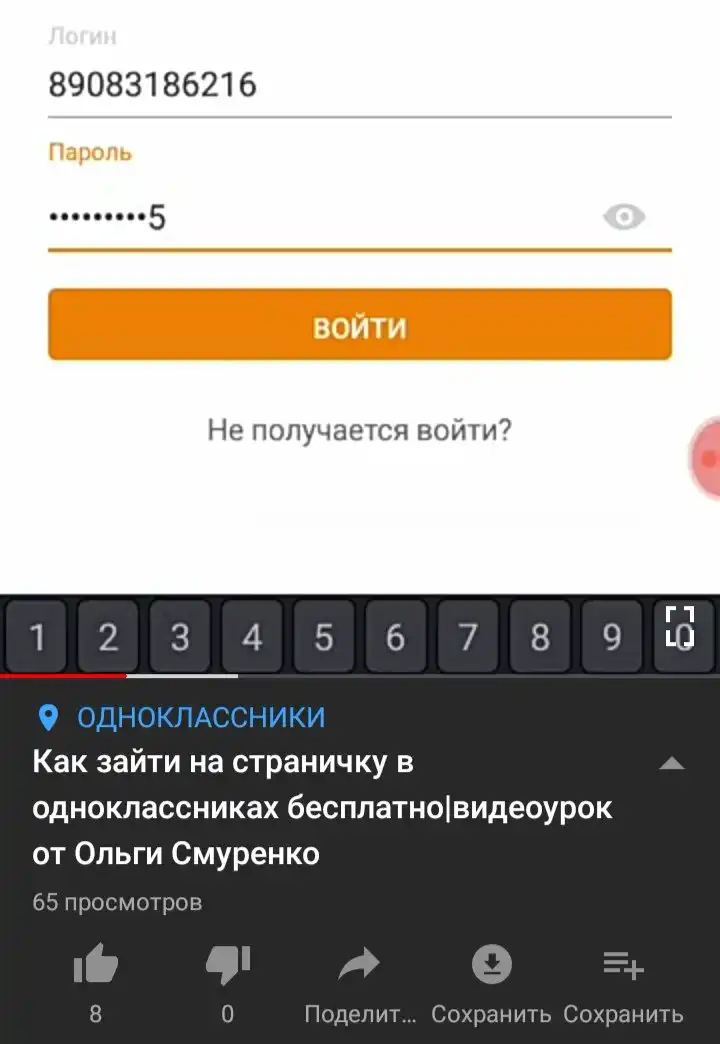
Task: Expand the video description arrow
Action: (672, 764)
